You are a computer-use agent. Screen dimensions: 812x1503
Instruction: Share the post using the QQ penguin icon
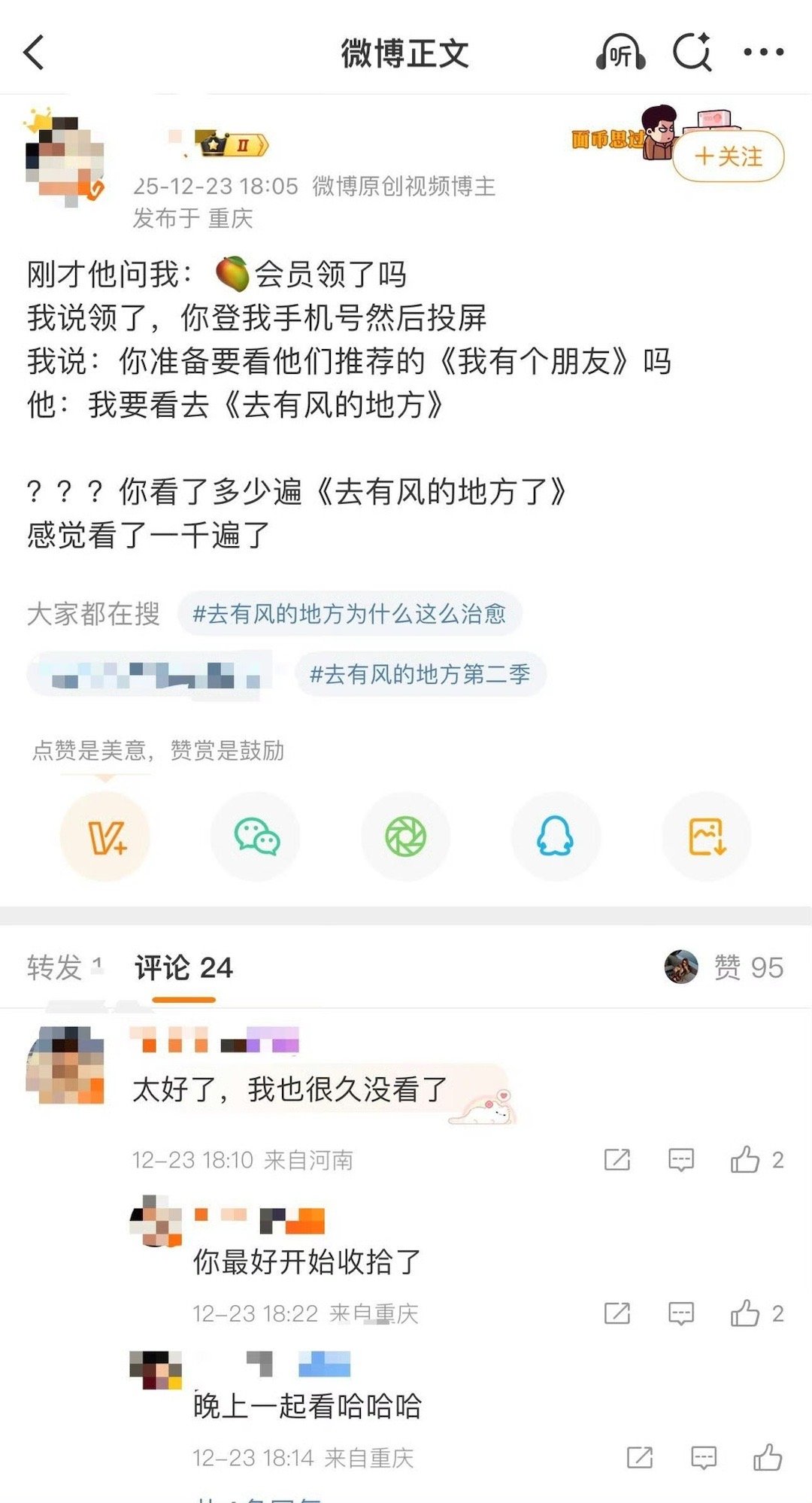point(556,836)
